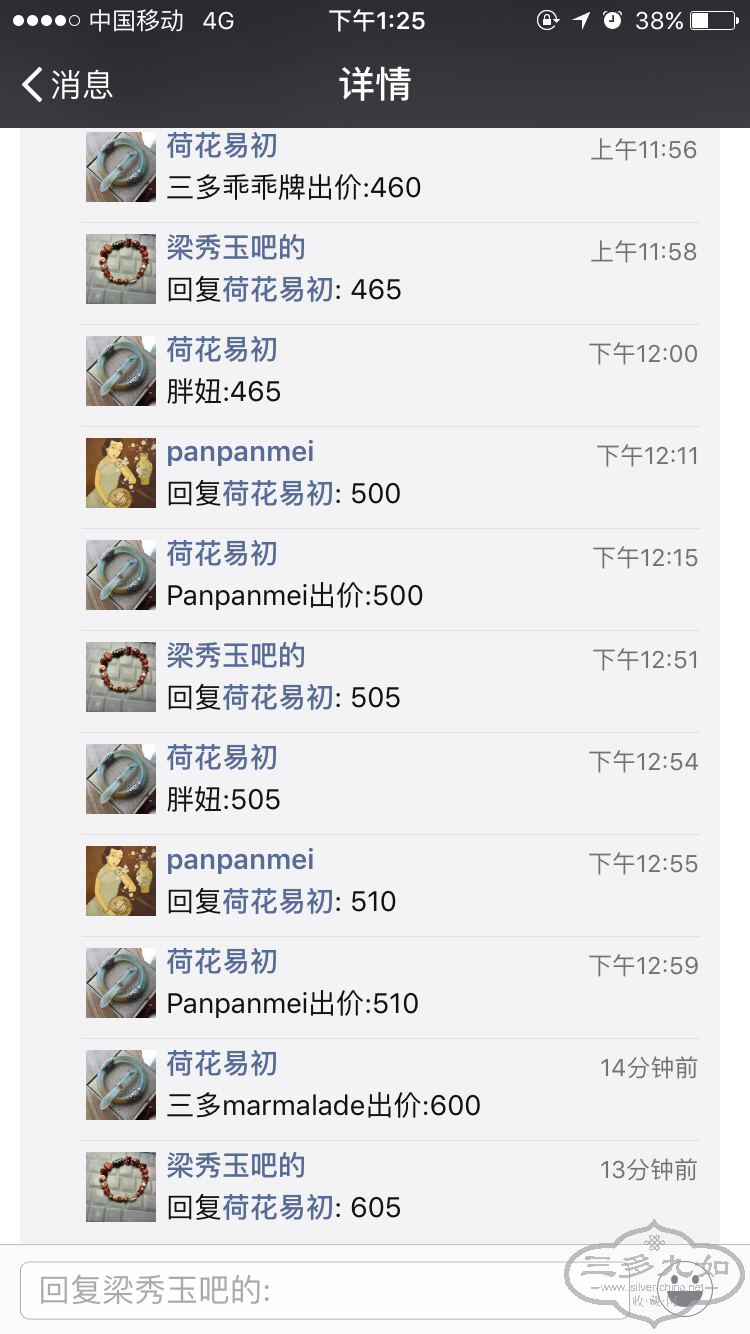Select 梁秀玉吧的 reply bidding 505

(284, 698)
